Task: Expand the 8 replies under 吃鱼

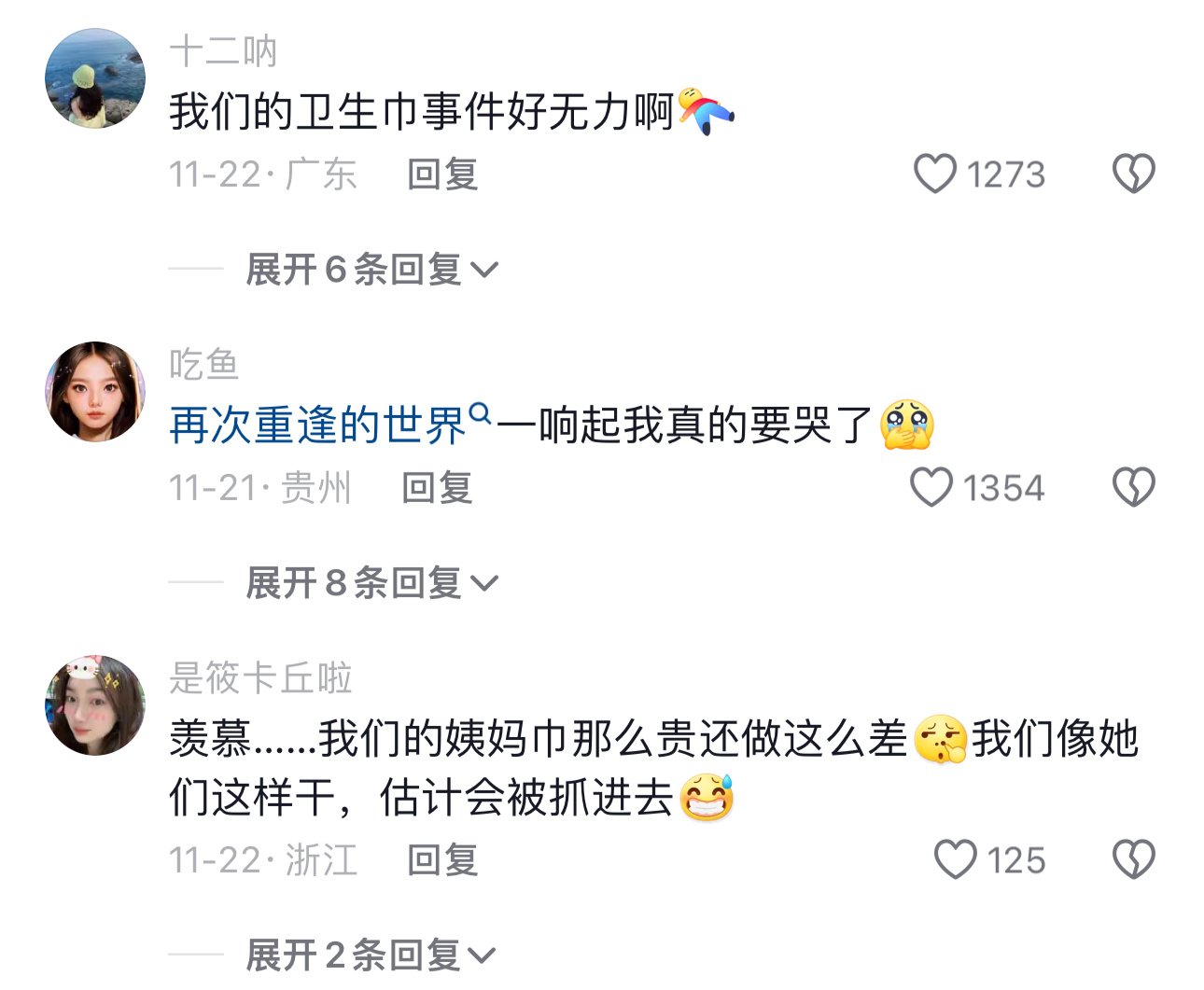Action: (x=371, y=583)
